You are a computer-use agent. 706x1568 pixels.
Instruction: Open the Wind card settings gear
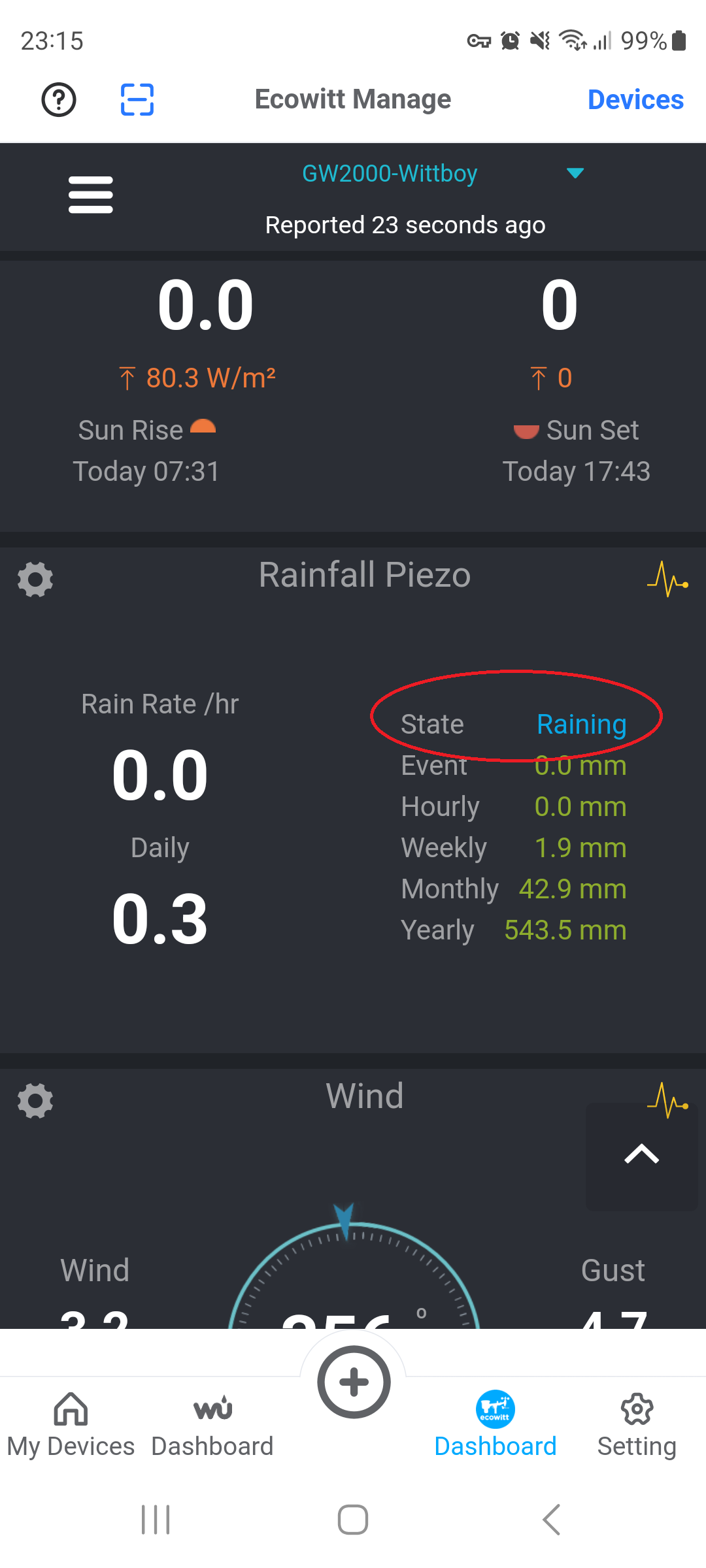tap(35, 1101)
